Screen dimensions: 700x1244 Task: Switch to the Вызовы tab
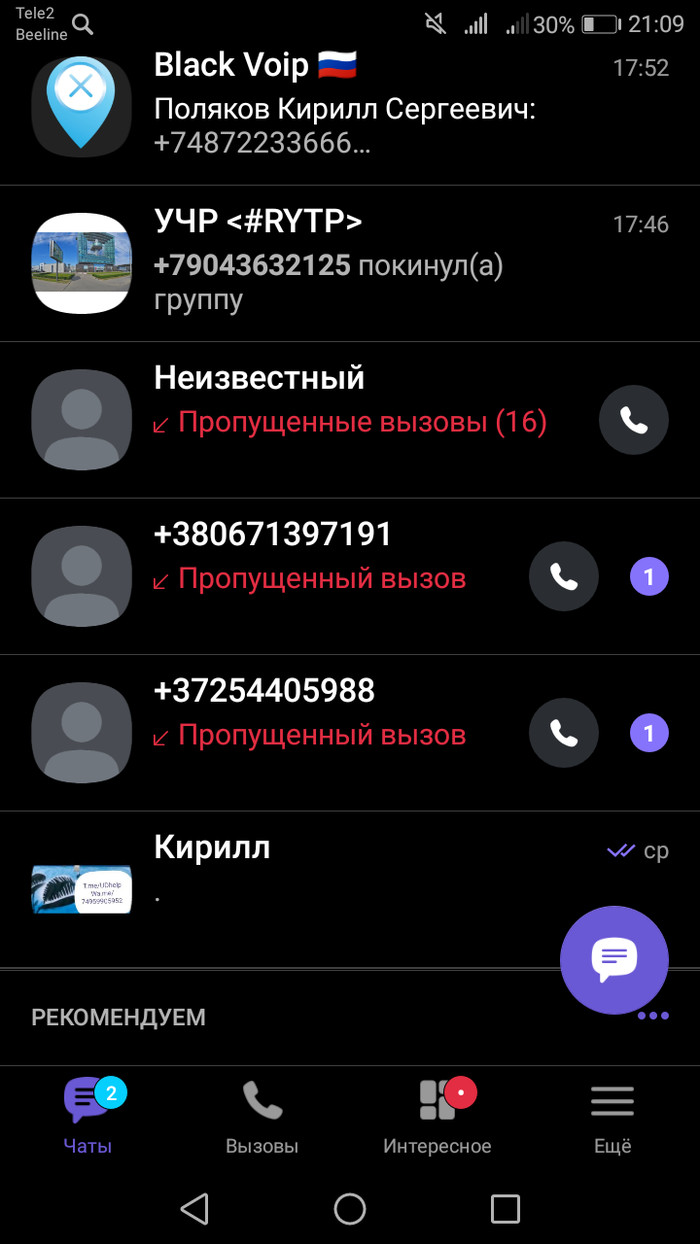coord(262,1117)
